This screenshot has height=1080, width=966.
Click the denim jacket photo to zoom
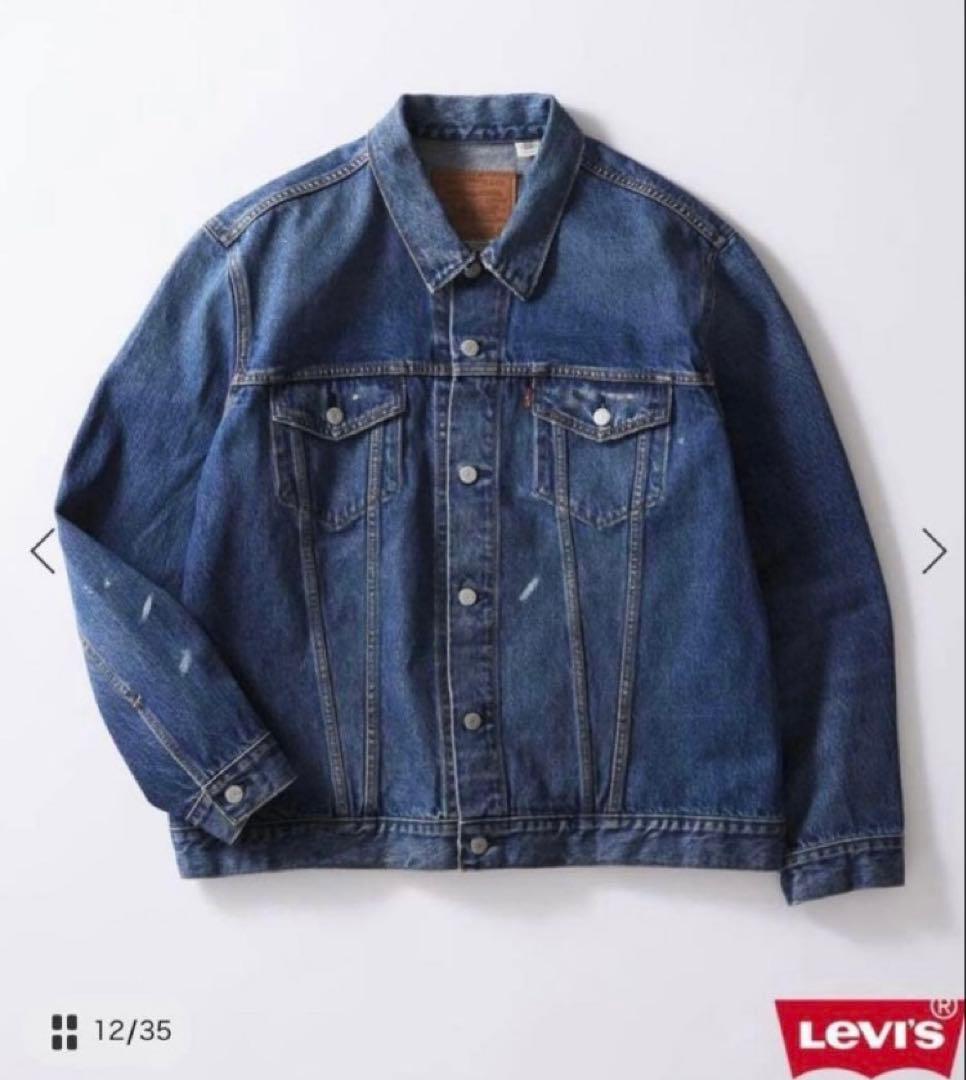pyautogui.click(x=480, y=500)
